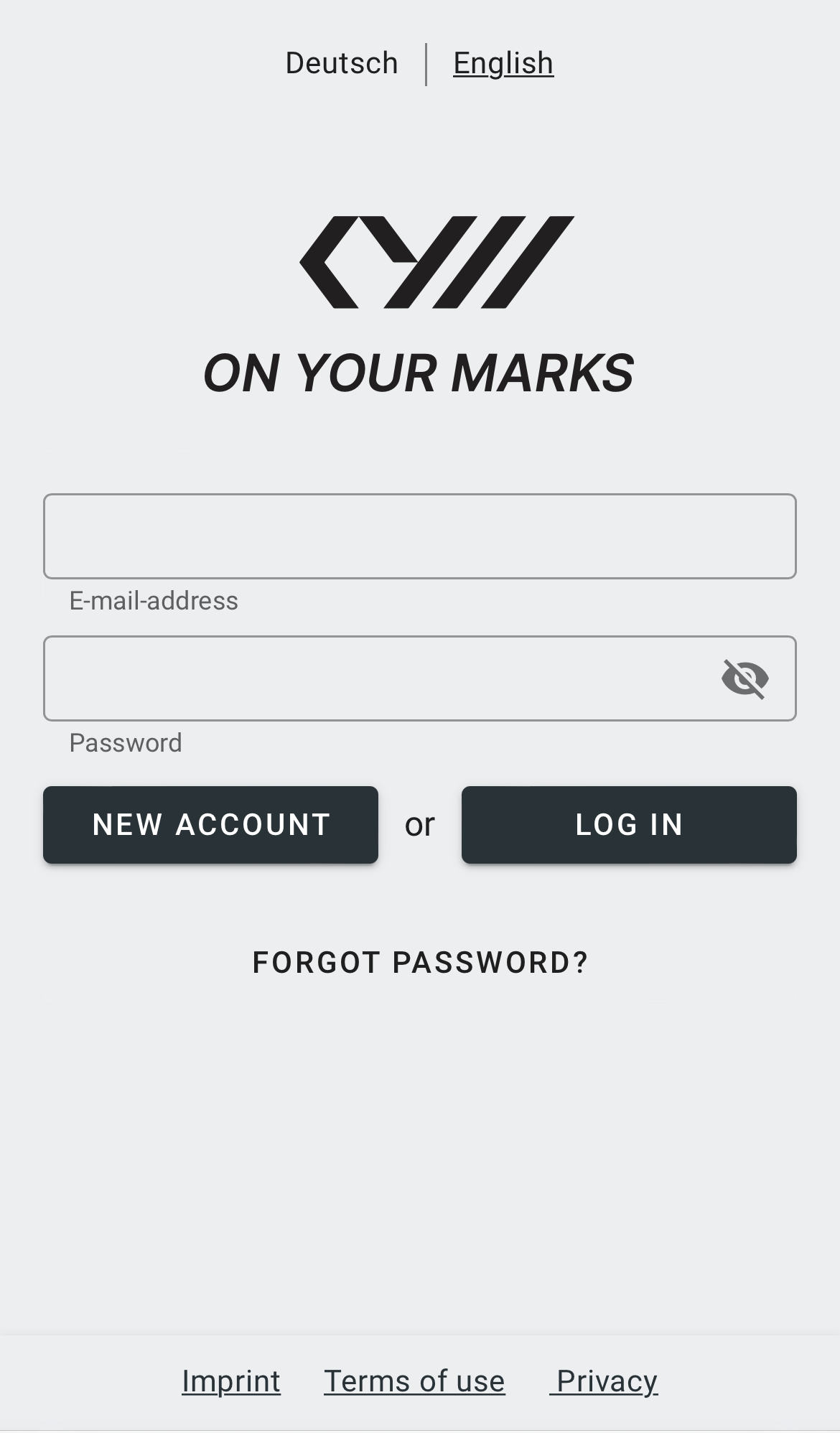The width and height of the screenshot is (840, 1433).
Task: Toggle password visibility eye icon
Action: [x=745, y=678]
